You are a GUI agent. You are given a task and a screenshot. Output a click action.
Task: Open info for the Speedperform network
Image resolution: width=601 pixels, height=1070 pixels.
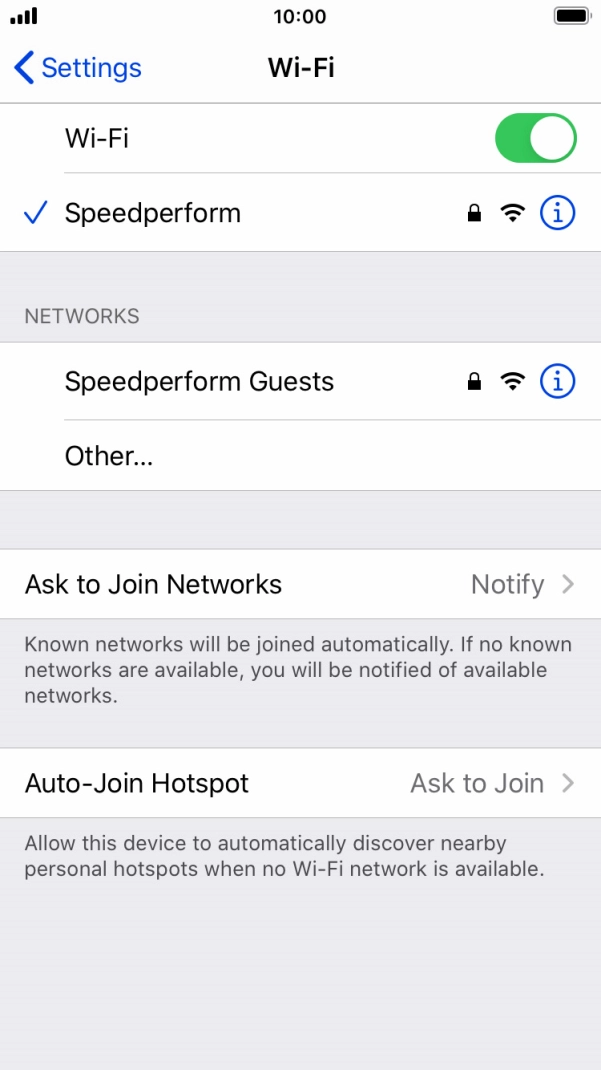[x=557, y=213]
